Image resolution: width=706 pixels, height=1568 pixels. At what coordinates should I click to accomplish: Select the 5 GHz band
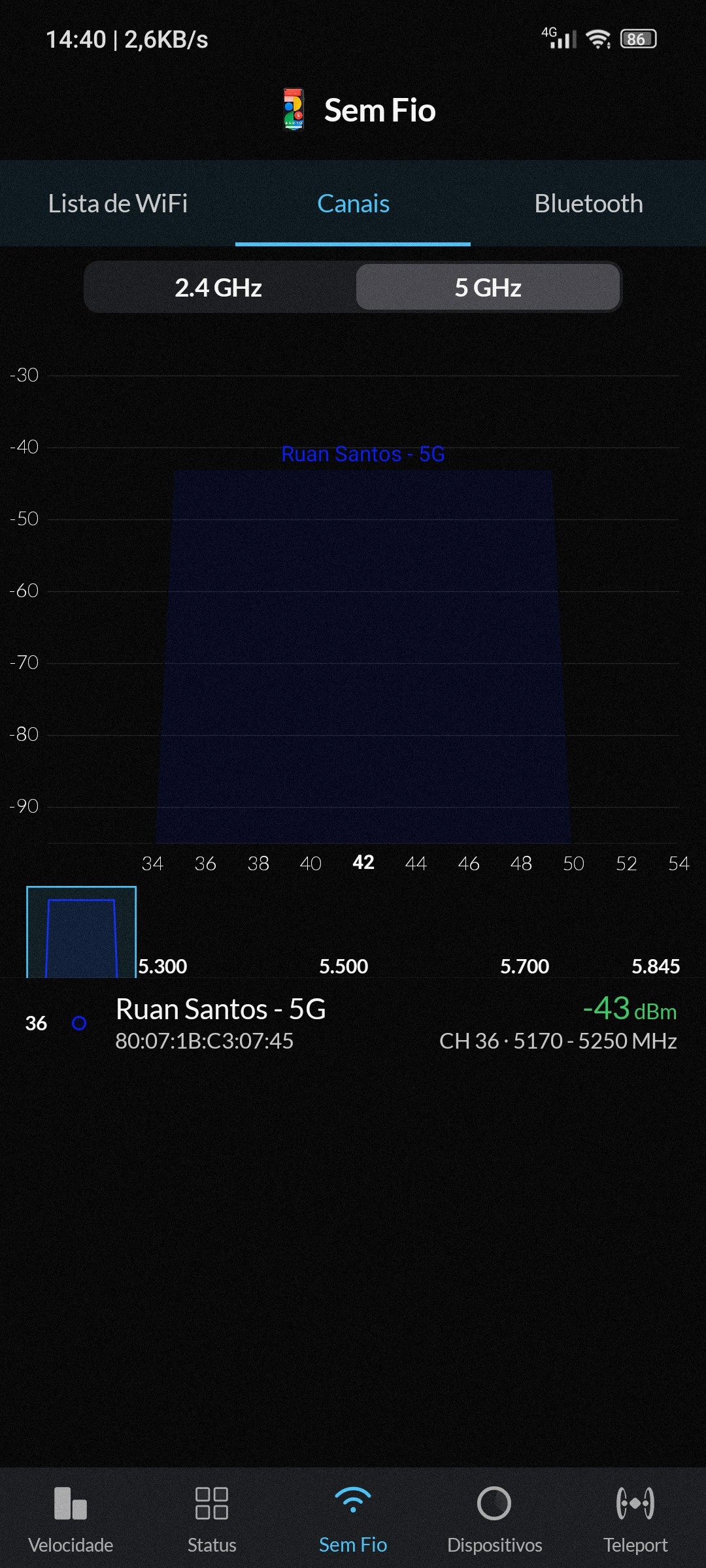[x=488, y=287]
